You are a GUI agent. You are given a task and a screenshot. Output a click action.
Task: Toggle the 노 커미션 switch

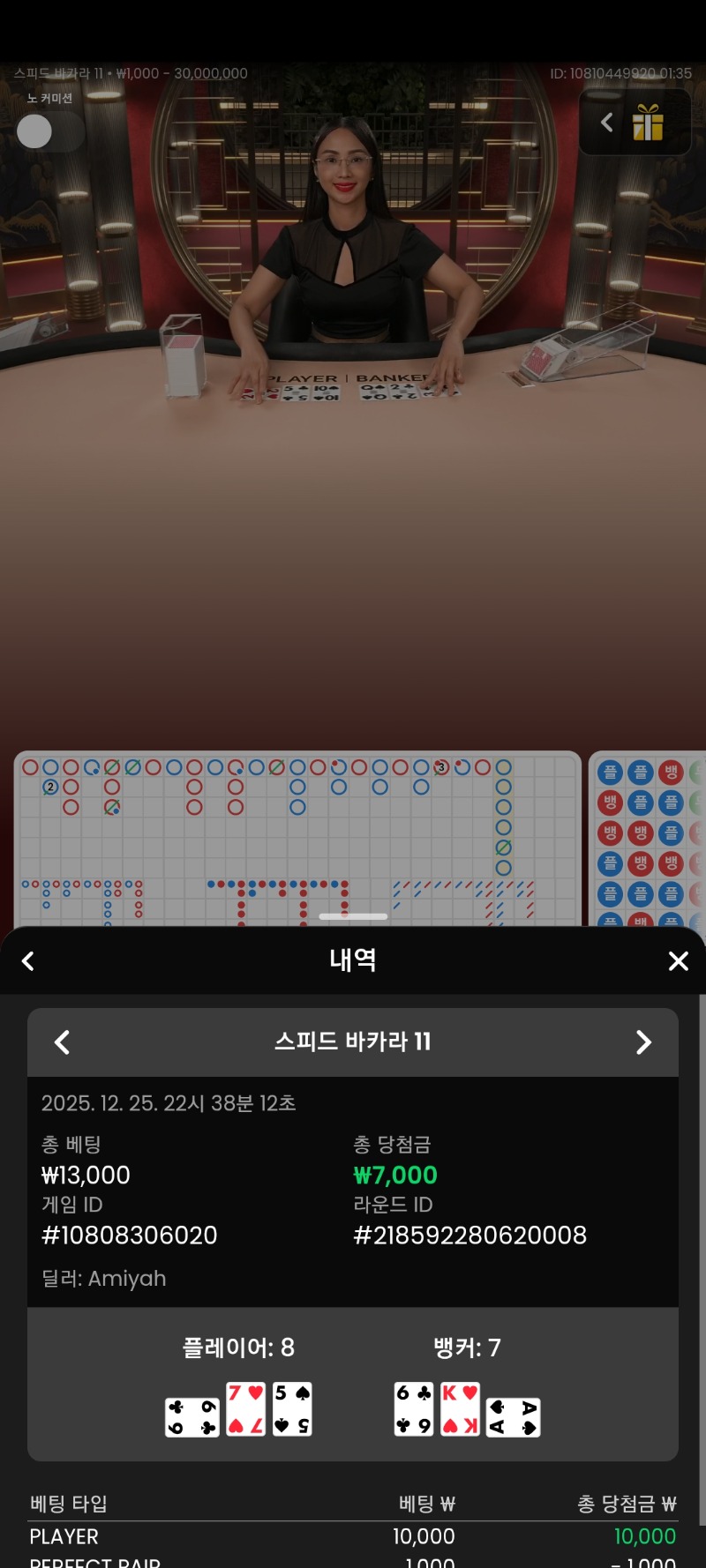click(49, 132)
